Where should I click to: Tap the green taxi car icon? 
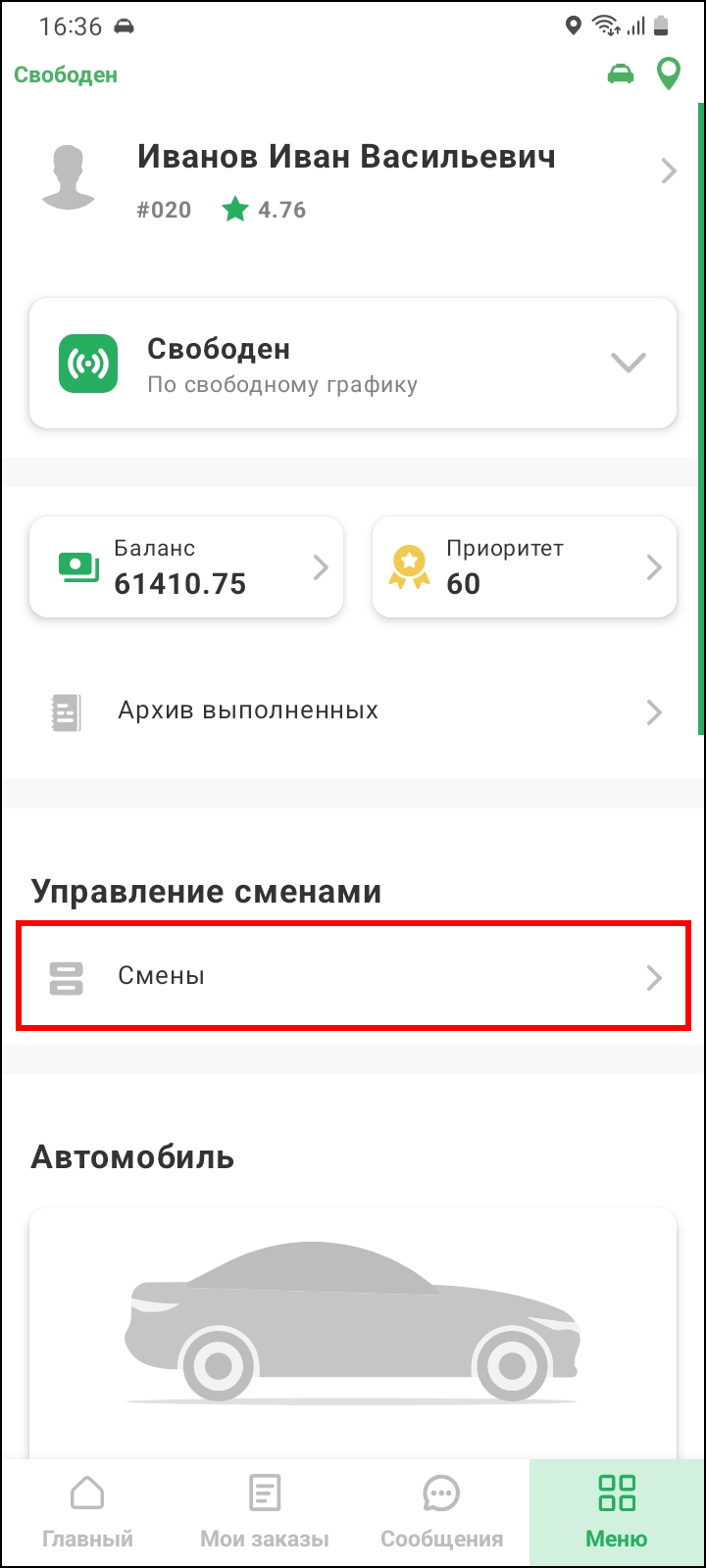tap(620, 74)
